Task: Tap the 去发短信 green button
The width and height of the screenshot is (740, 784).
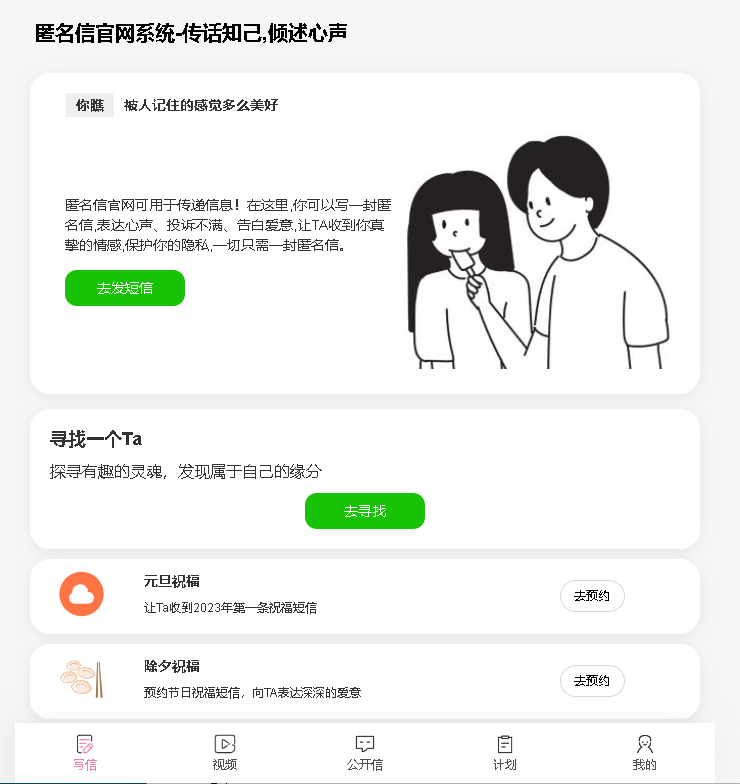Action: pos(125,288)
